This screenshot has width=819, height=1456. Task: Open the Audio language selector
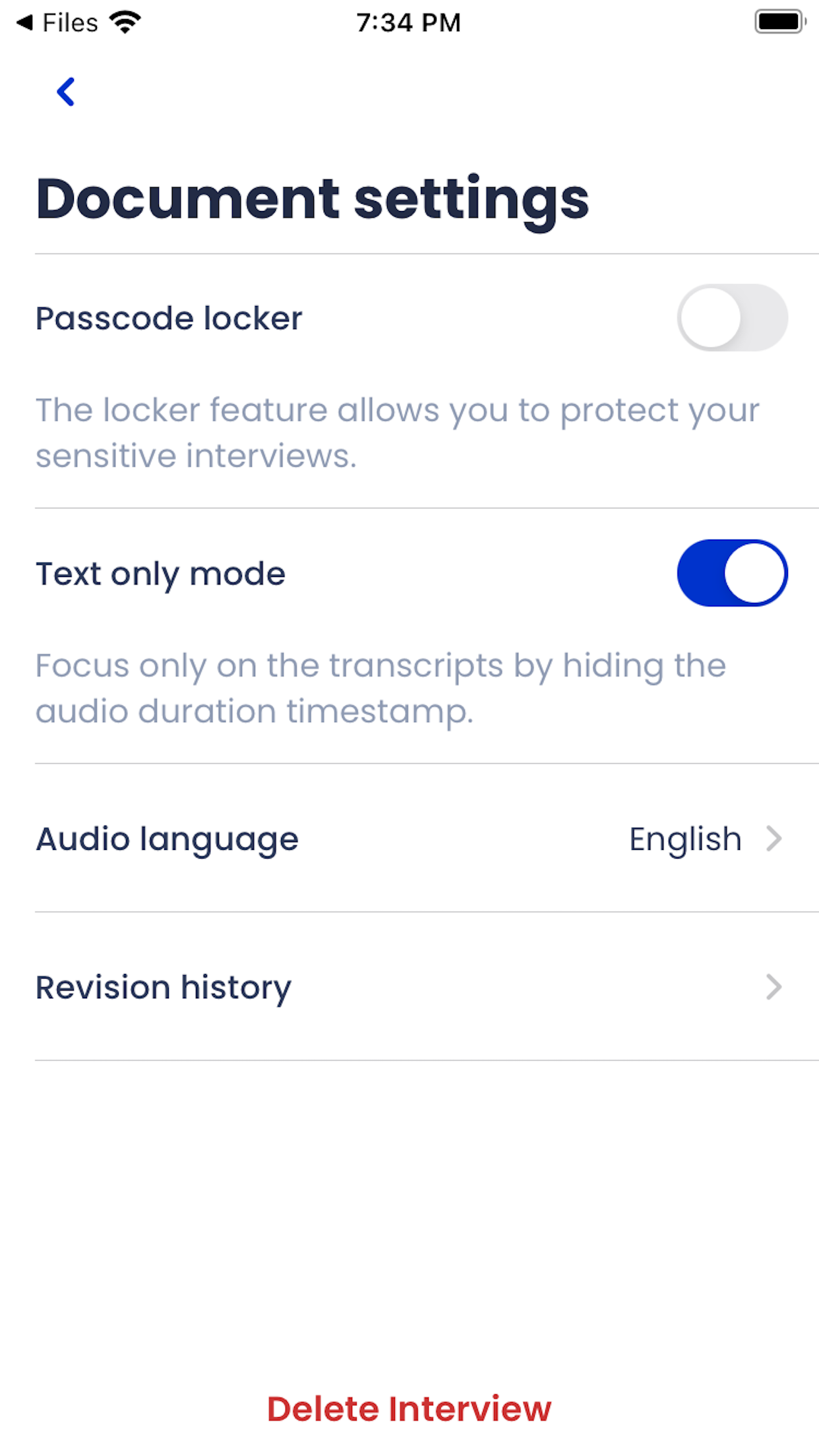[409, 839]
